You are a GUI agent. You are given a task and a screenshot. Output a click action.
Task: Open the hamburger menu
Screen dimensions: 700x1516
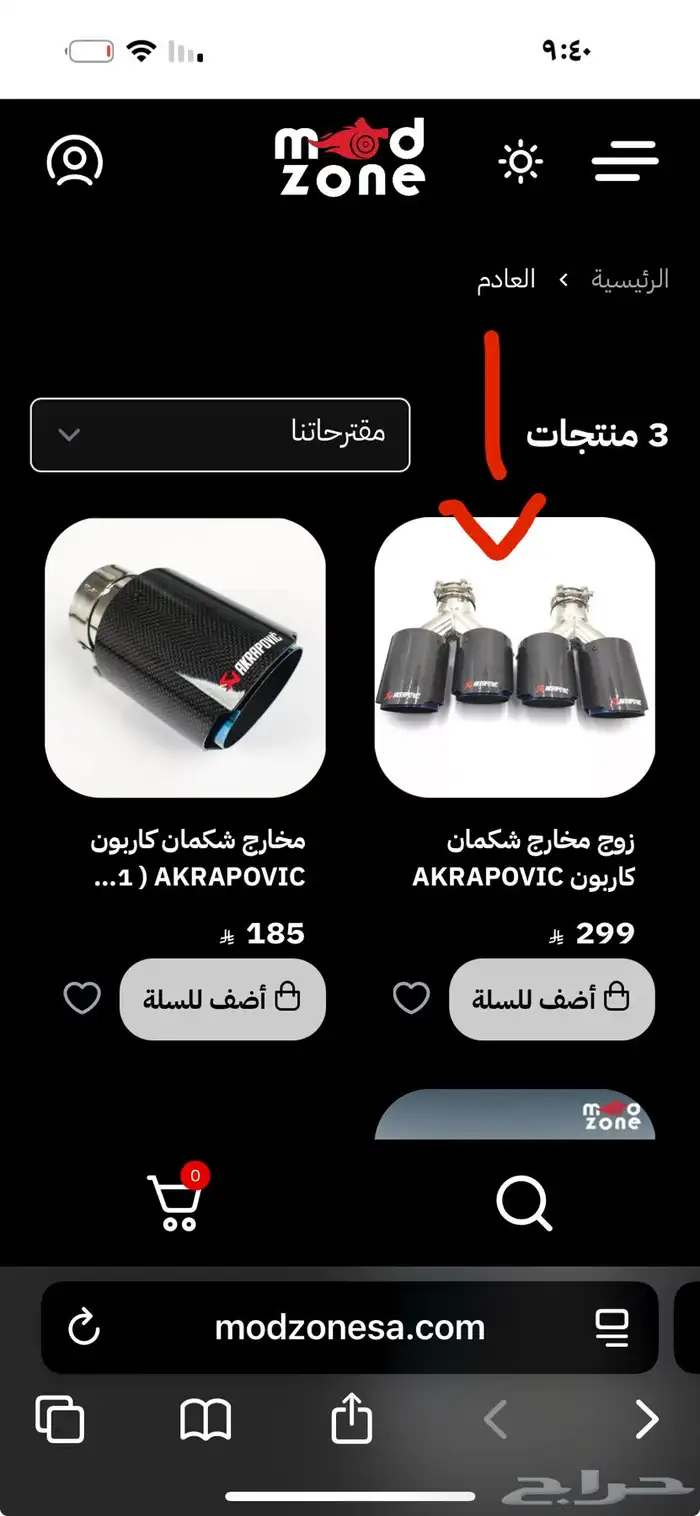(625, 162)
